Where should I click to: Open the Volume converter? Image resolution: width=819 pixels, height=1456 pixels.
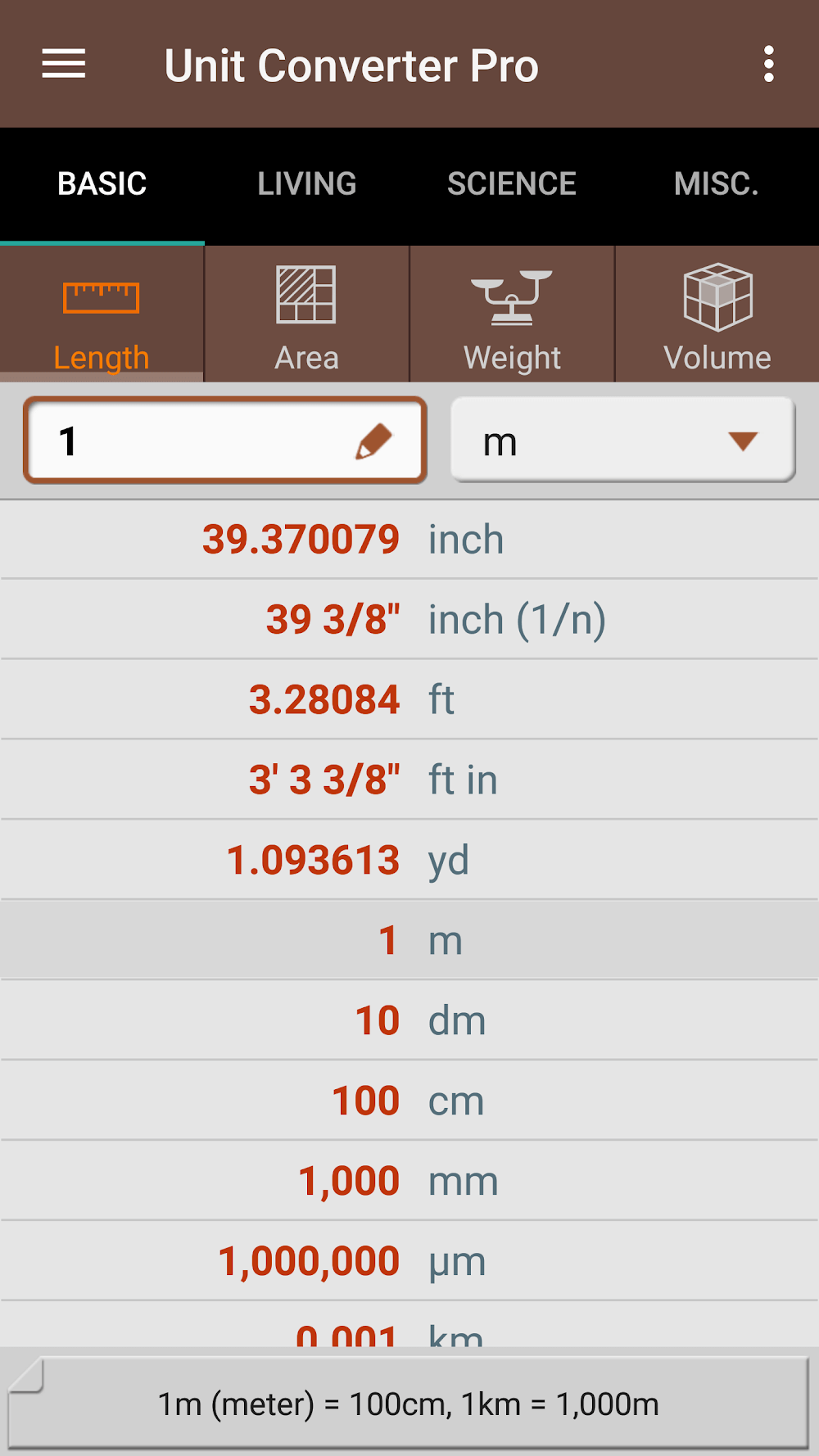[717, 315]
